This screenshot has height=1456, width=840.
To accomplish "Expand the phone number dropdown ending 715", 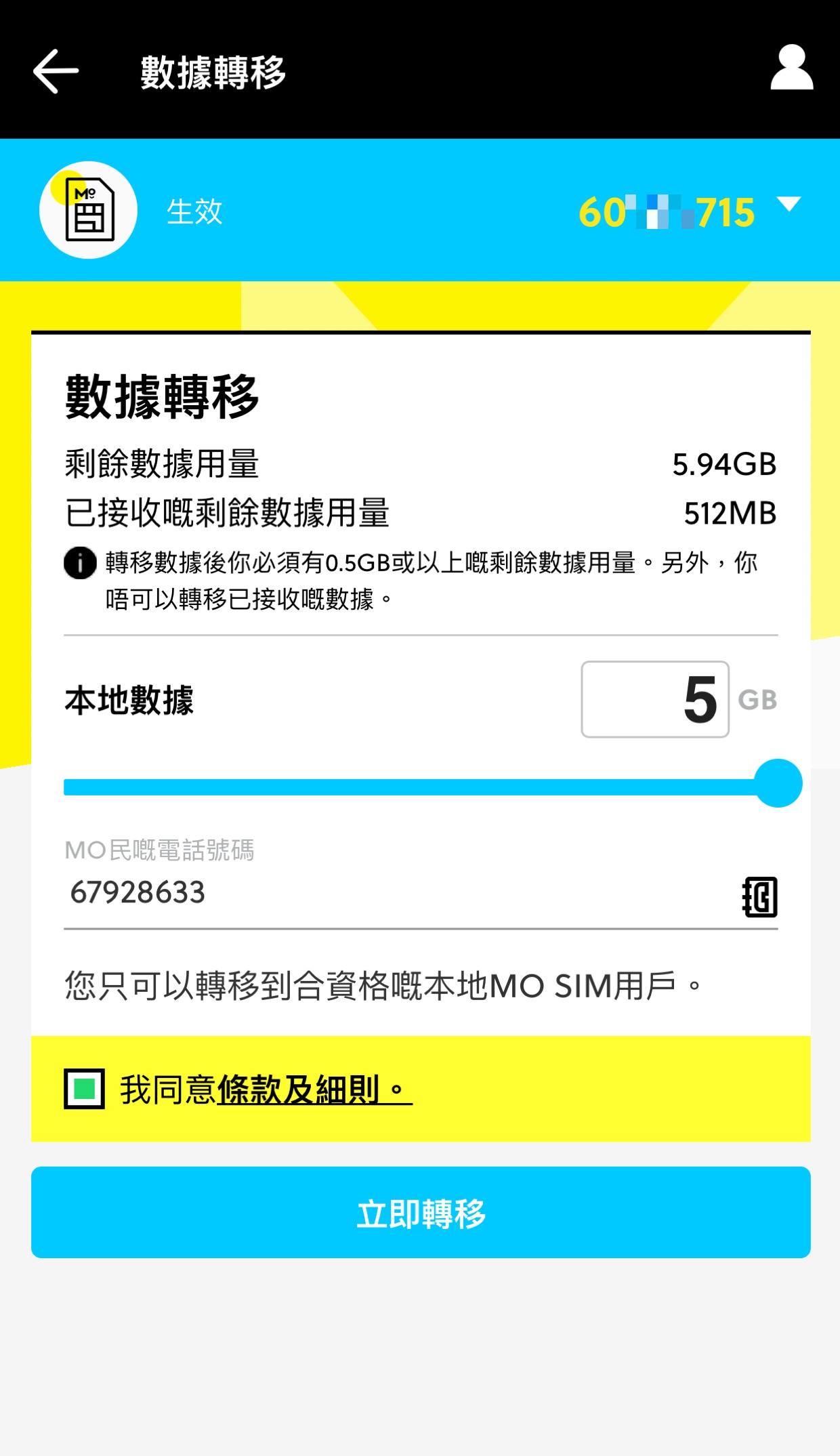I will click(x=789, y=204).
